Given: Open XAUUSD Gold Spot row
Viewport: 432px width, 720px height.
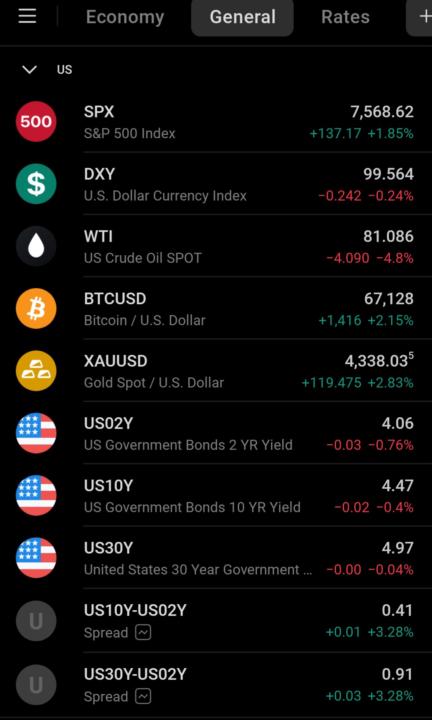Looking at the screenshot, I should tap(216, 371).
